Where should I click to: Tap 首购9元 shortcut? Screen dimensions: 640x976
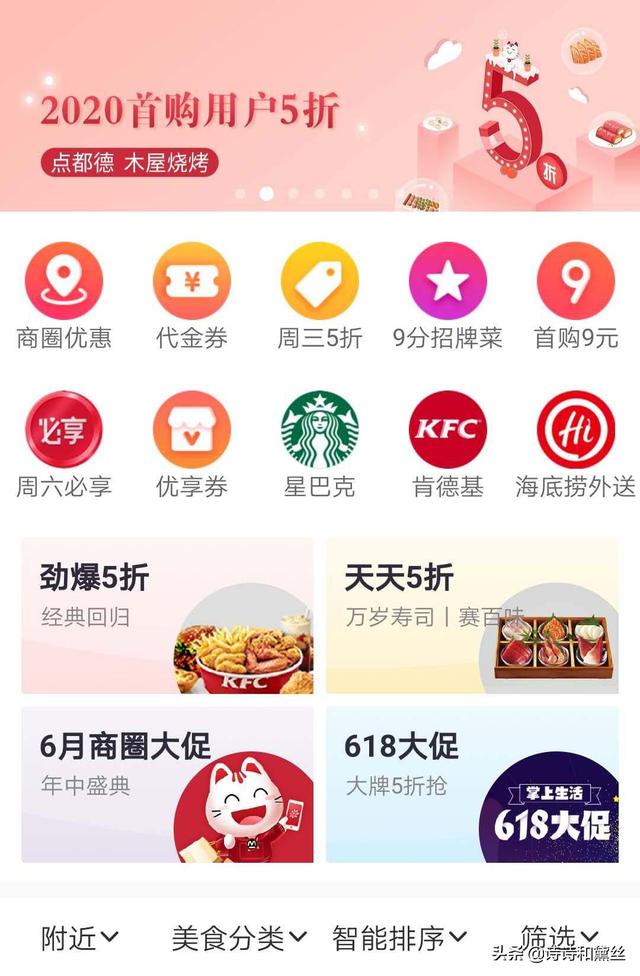[575, 281]
